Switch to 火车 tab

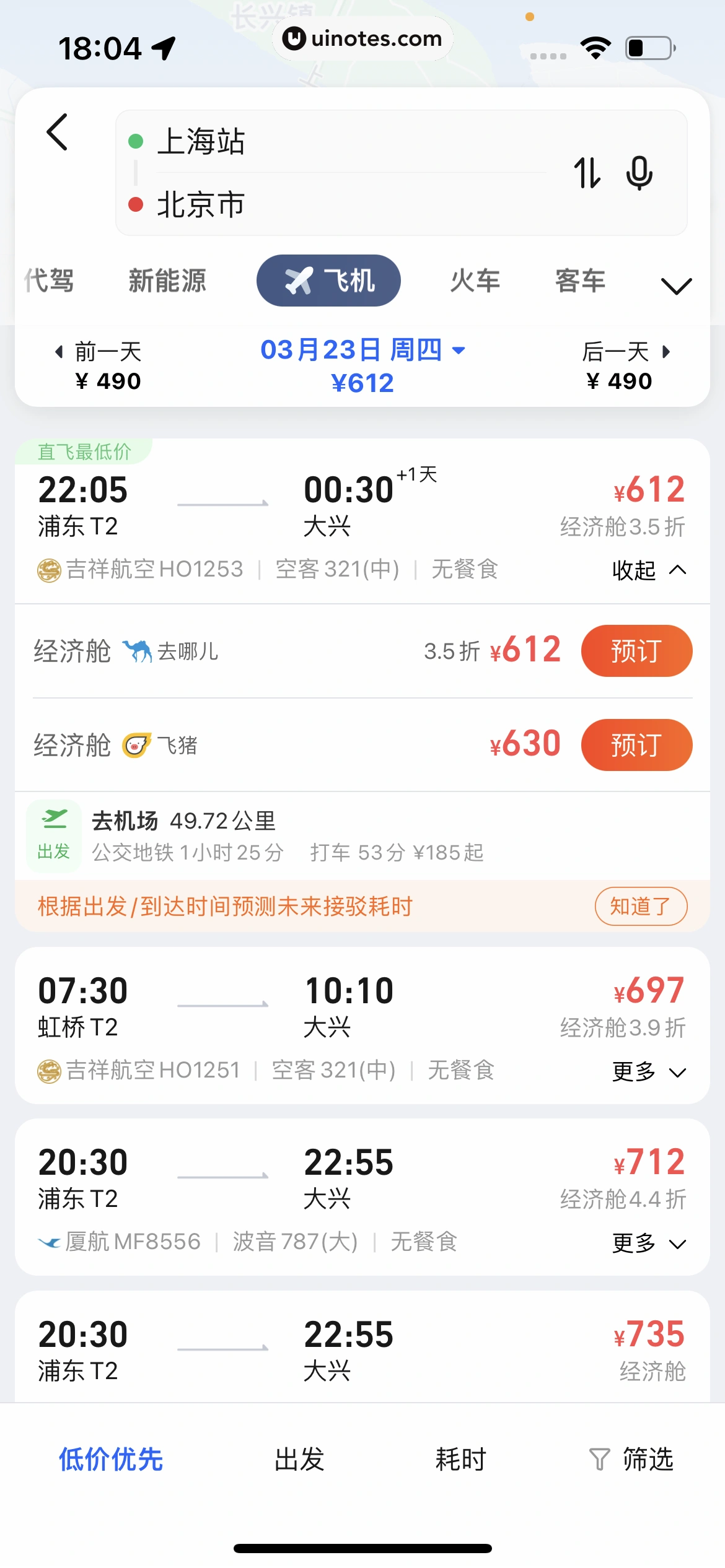[x=475, y=281]
